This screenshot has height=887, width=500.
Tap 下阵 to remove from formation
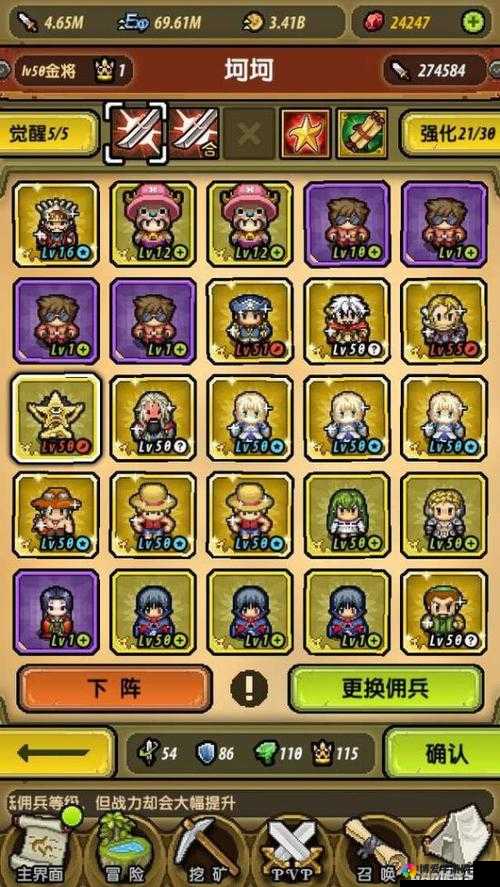coord(115,688)
